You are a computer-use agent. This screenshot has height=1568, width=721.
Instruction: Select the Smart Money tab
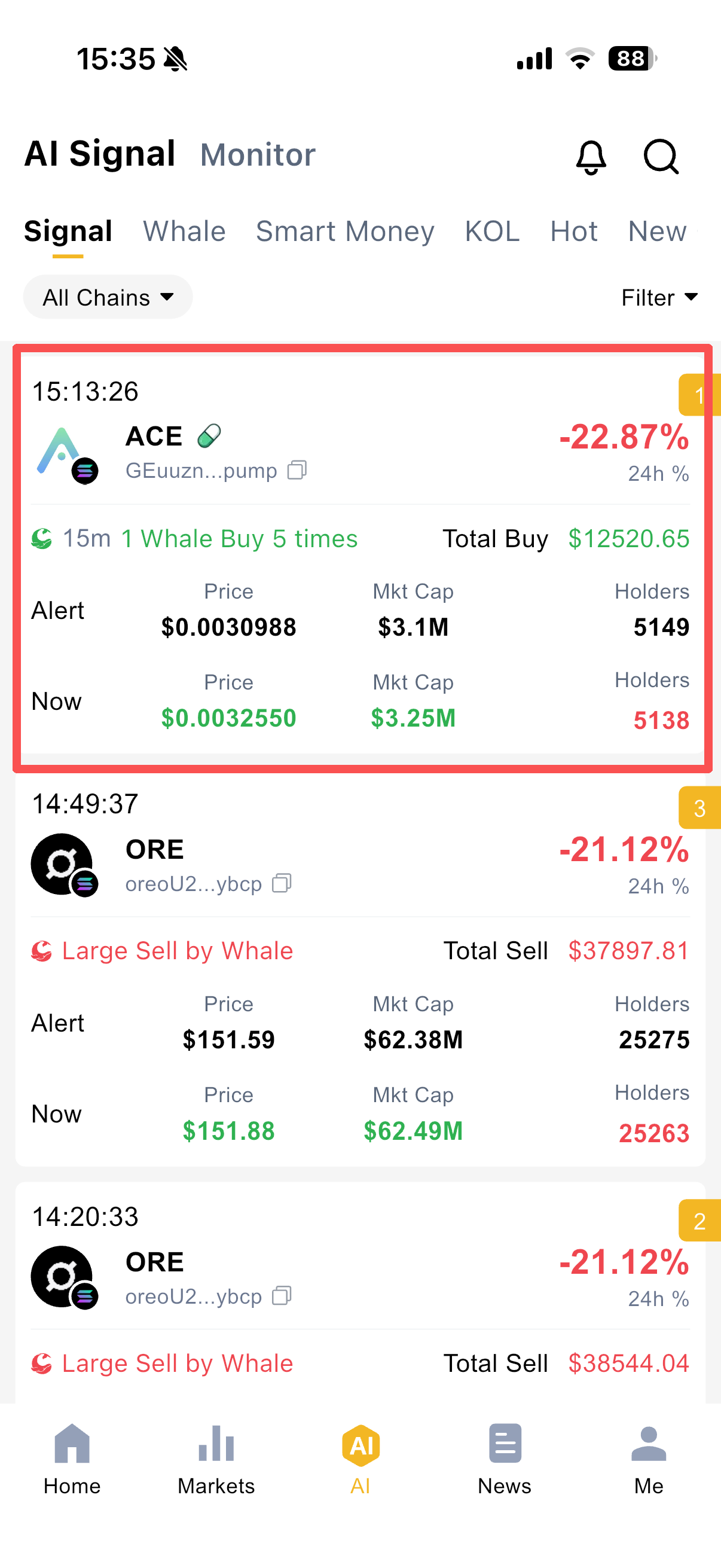point(345,232)
